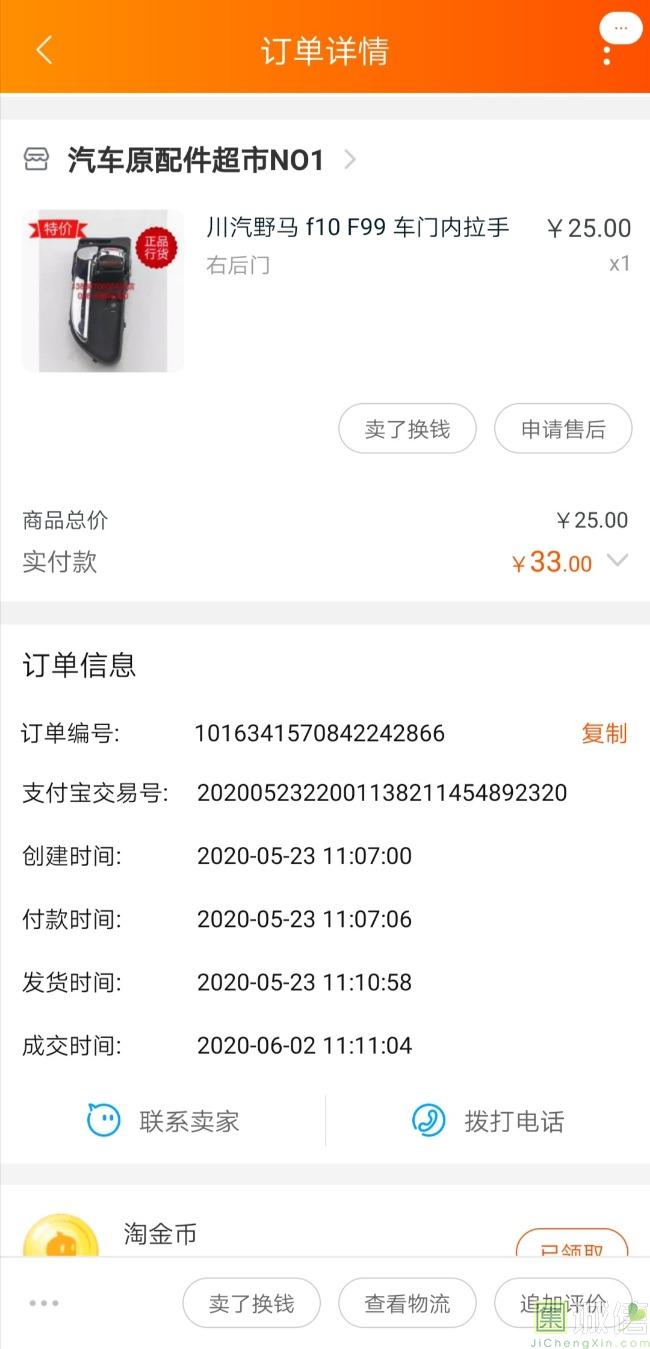Viewport: 650px width, 1349px height.
Task: Select 卖了换钱 in the bottom action bar
Action: 251,1303
